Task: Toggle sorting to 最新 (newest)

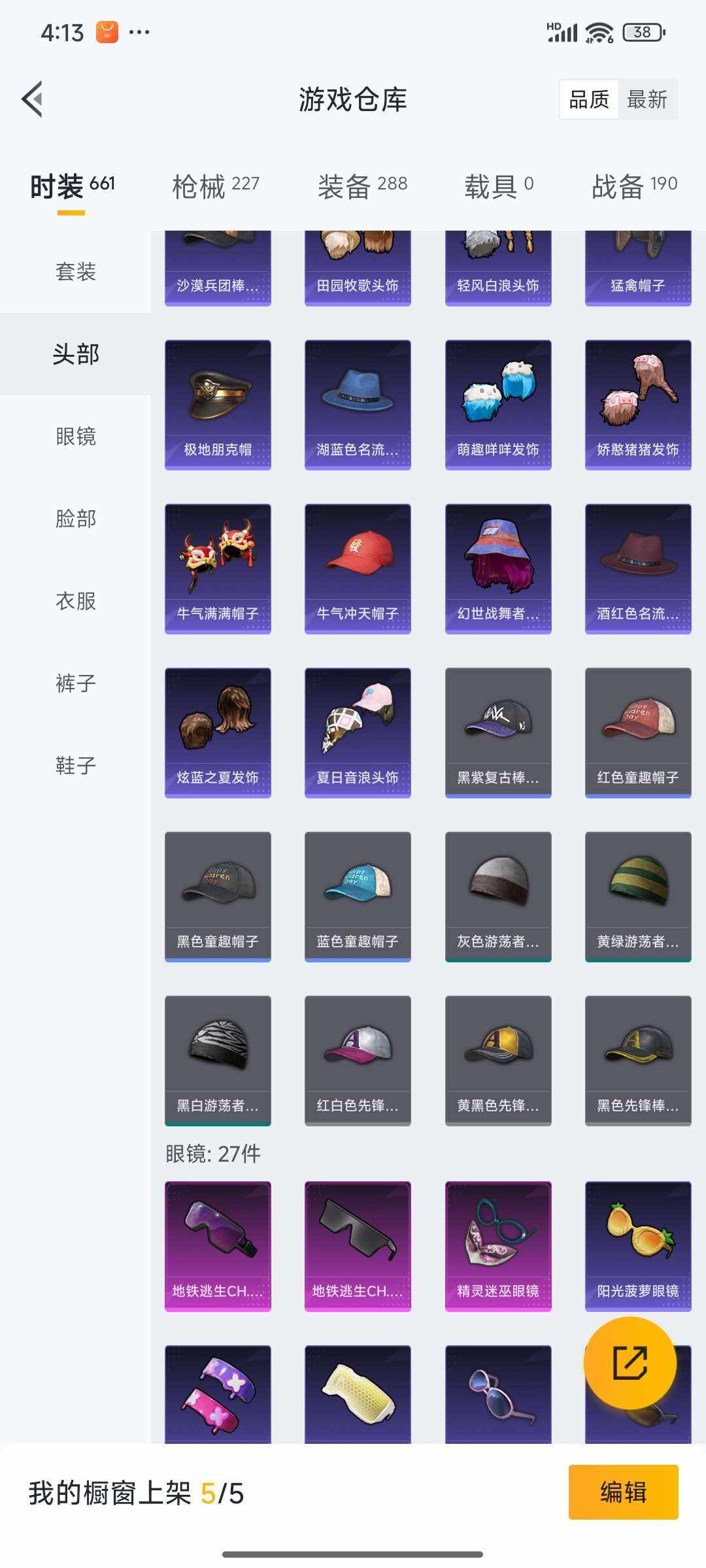Action: coord(647,99)
